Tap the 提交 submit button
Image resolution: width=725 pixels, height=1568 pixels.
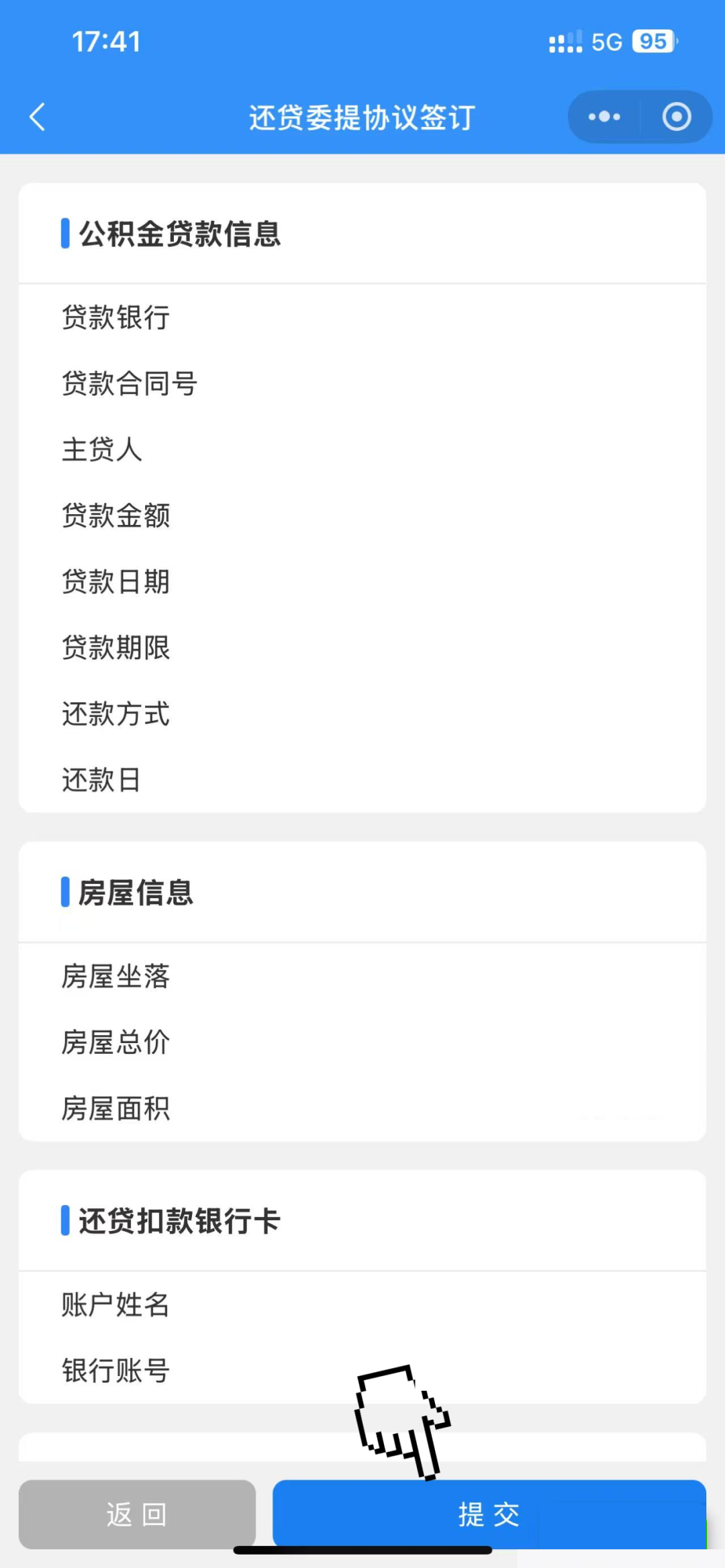click(489, 1514)
